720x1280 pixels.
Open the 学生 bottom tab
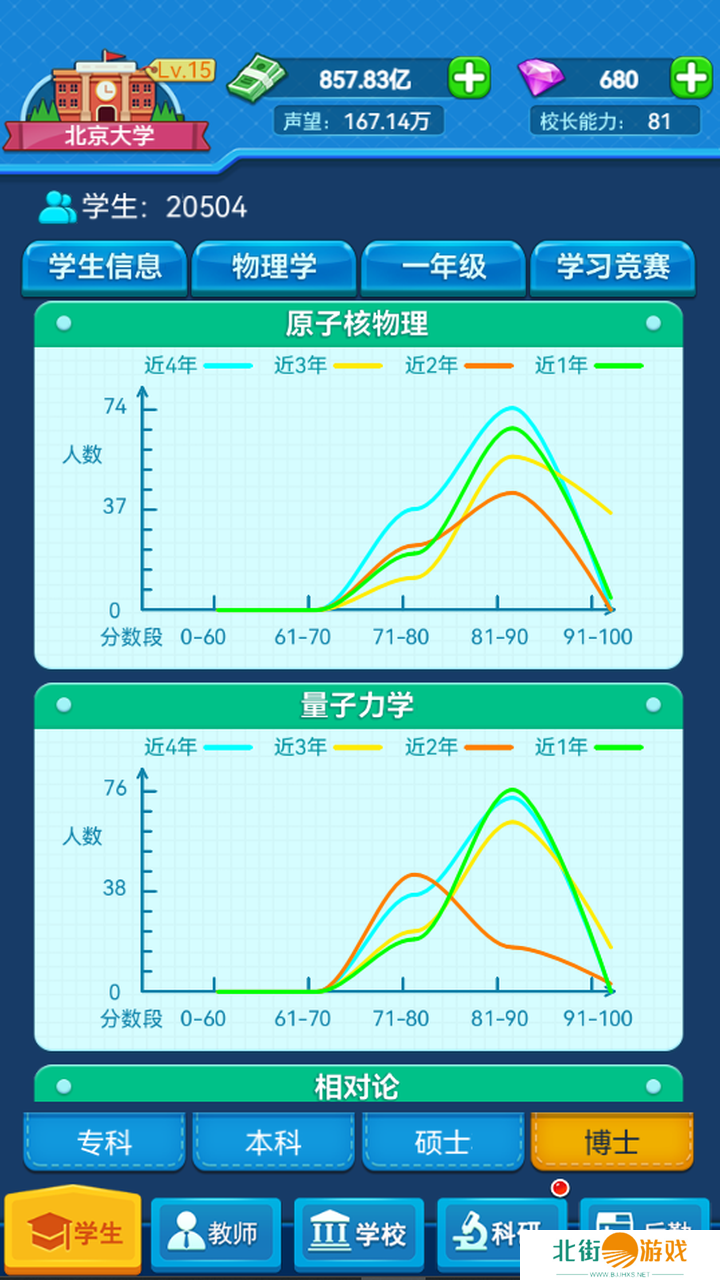click(x=73, y=1232)
